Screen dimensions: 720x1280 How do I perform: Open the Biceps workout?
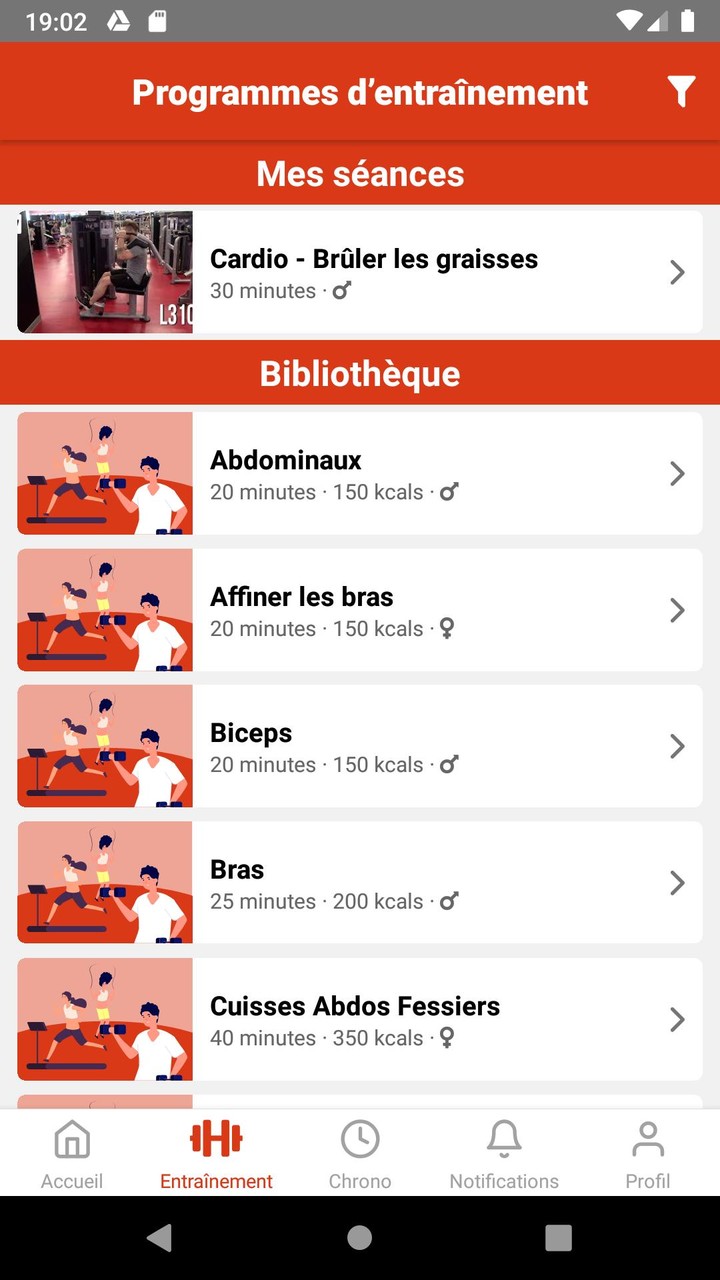360,746
